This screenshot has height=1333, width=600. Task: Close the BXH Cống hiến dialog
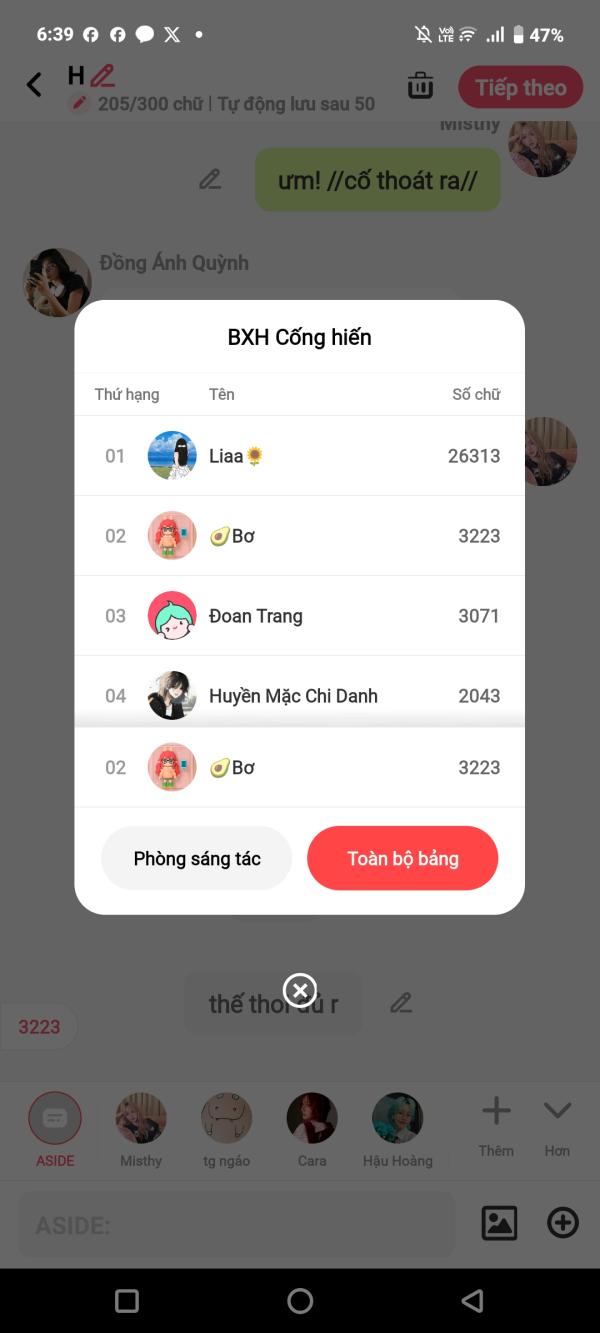click(300, 990)
